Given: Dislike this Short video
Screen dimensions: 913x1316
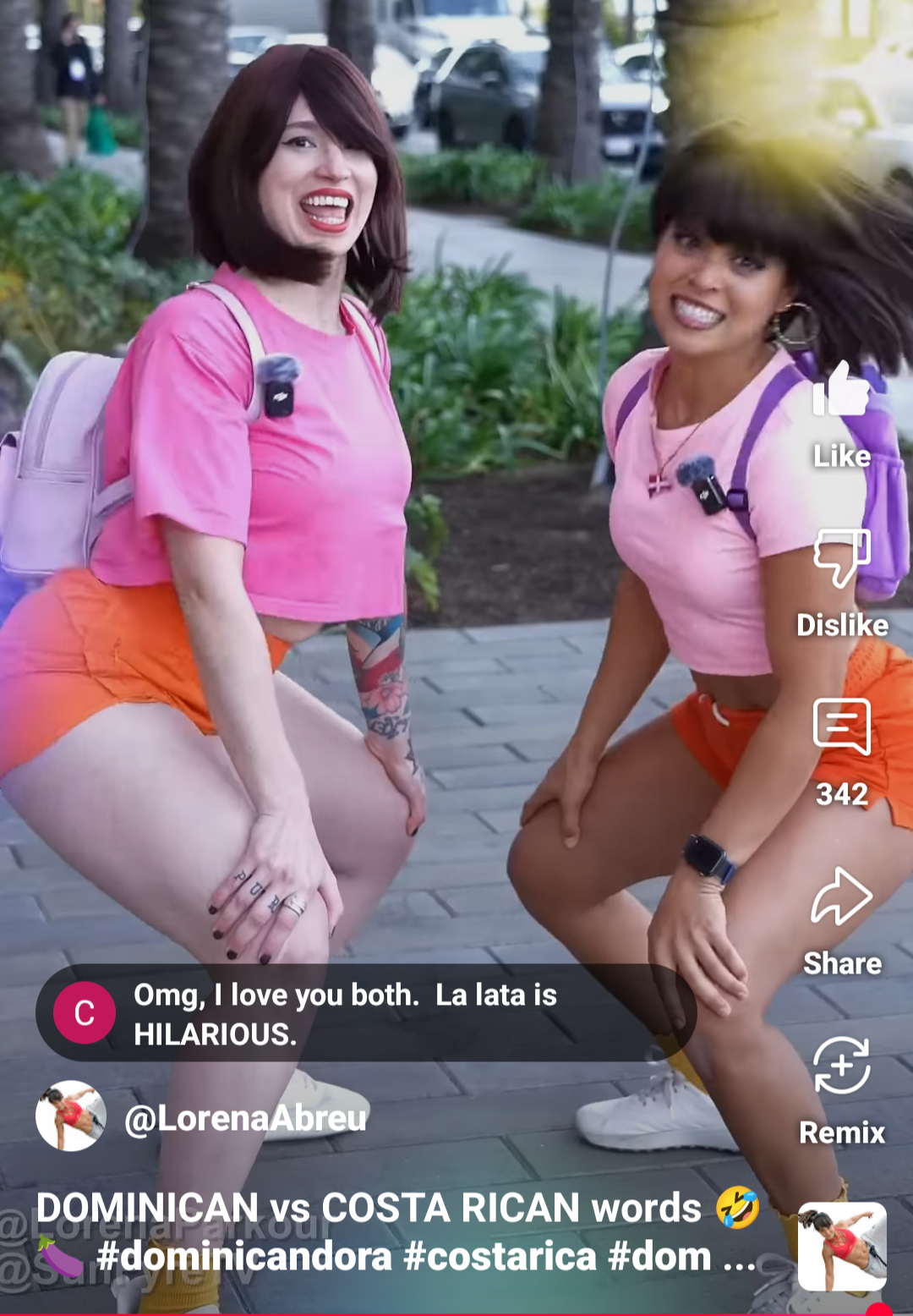Looking at the screenshot, I should [x=841, y=558].
